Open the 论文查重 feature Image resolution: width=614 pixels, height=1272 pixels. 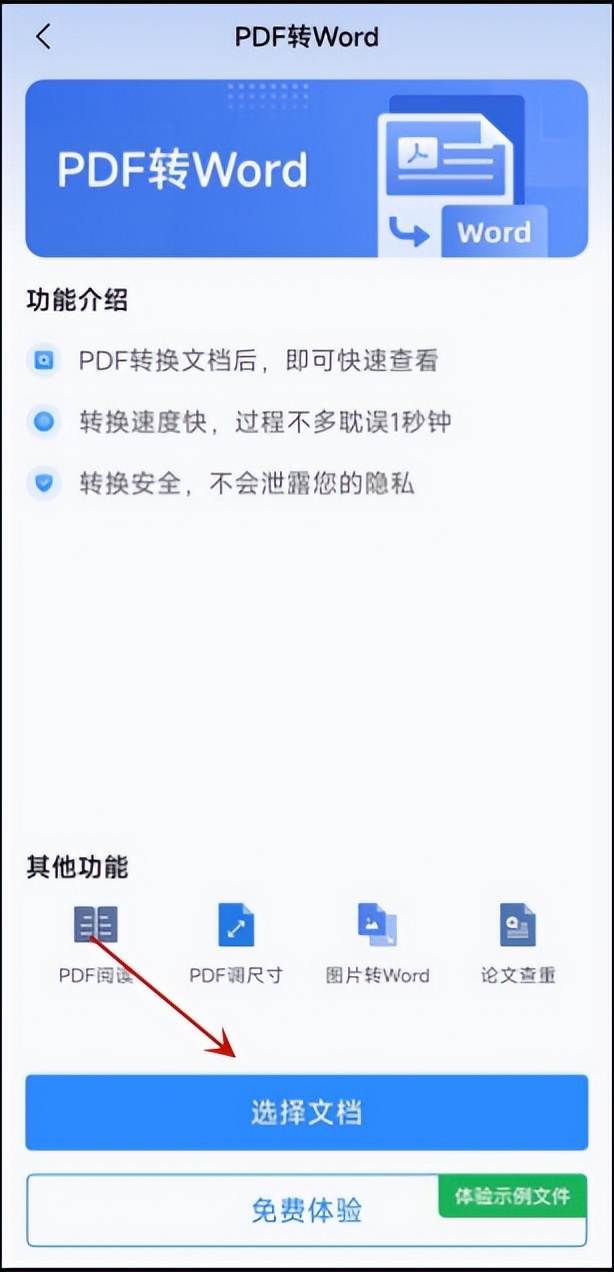[x=518, y=944]
